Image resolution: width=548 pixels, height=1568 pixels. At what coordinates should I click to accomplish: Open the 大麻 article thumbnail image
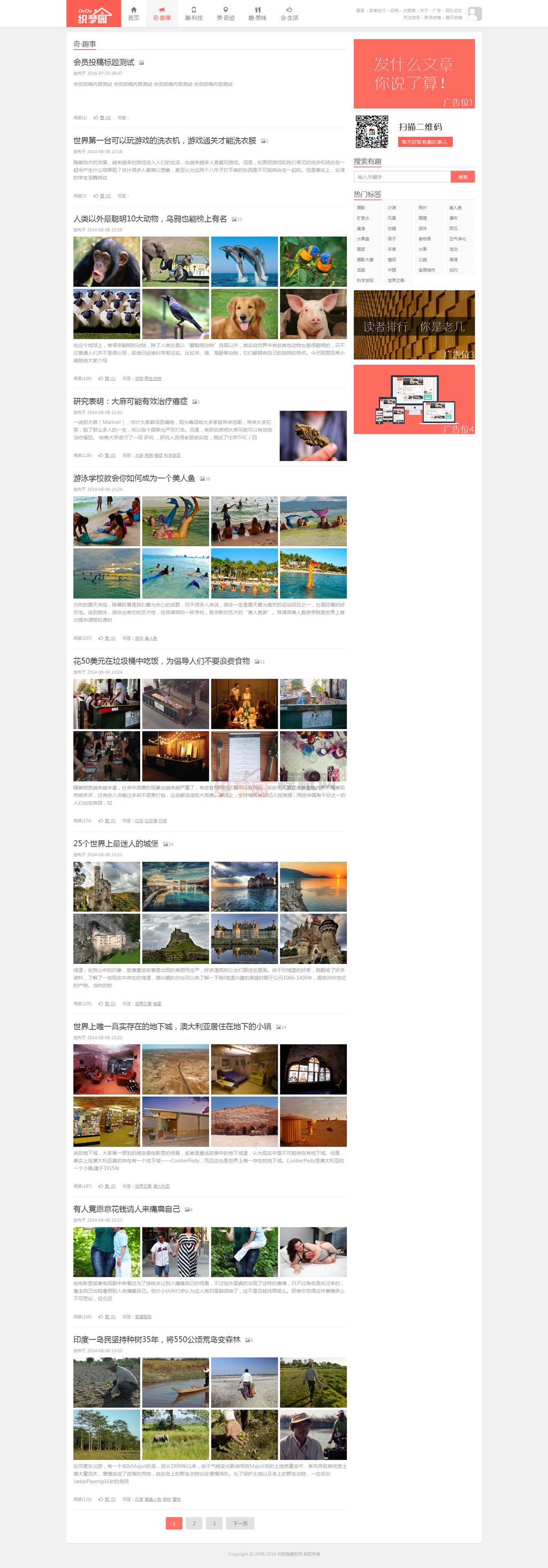point(313,435)
